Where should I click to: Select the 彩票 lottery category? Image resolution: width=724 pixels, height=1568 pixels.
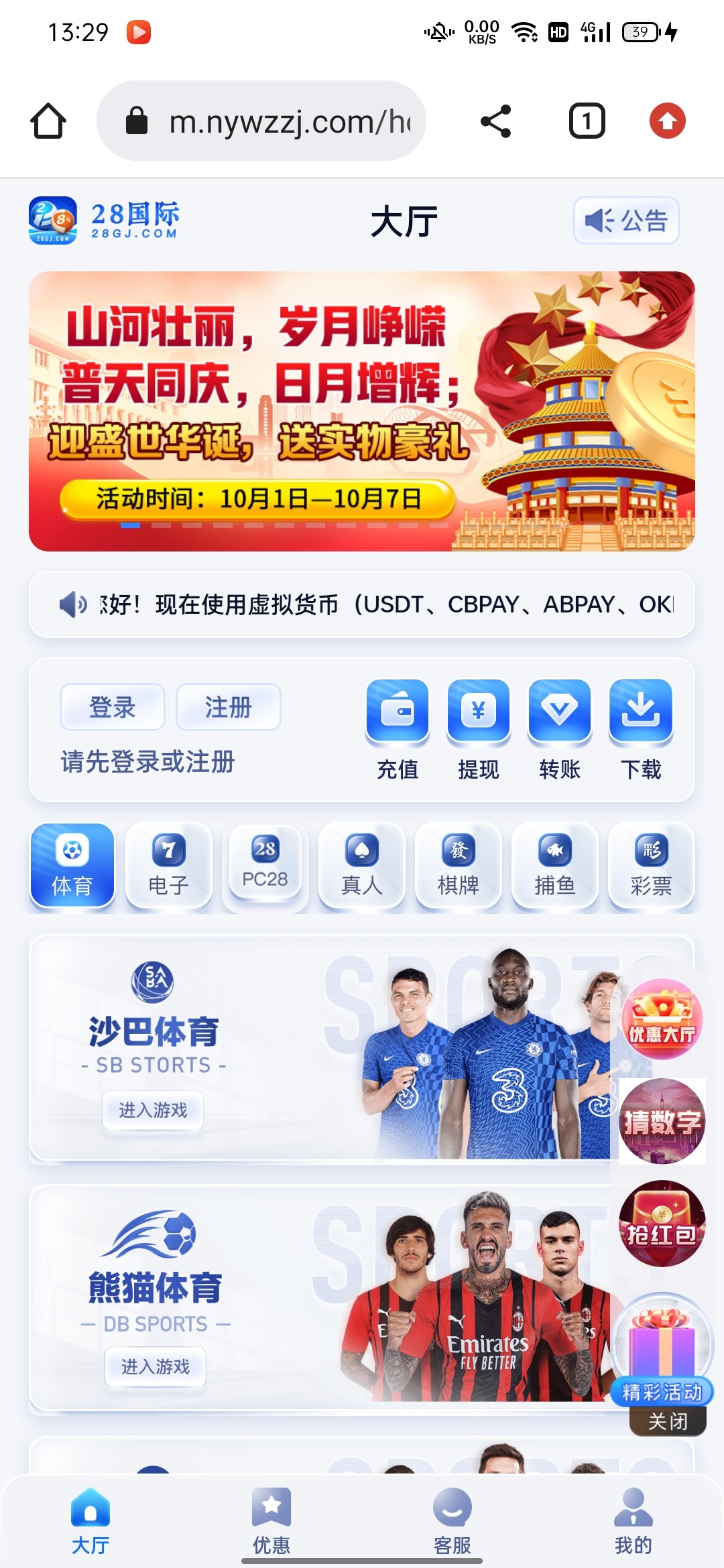[x=651, y=865]
